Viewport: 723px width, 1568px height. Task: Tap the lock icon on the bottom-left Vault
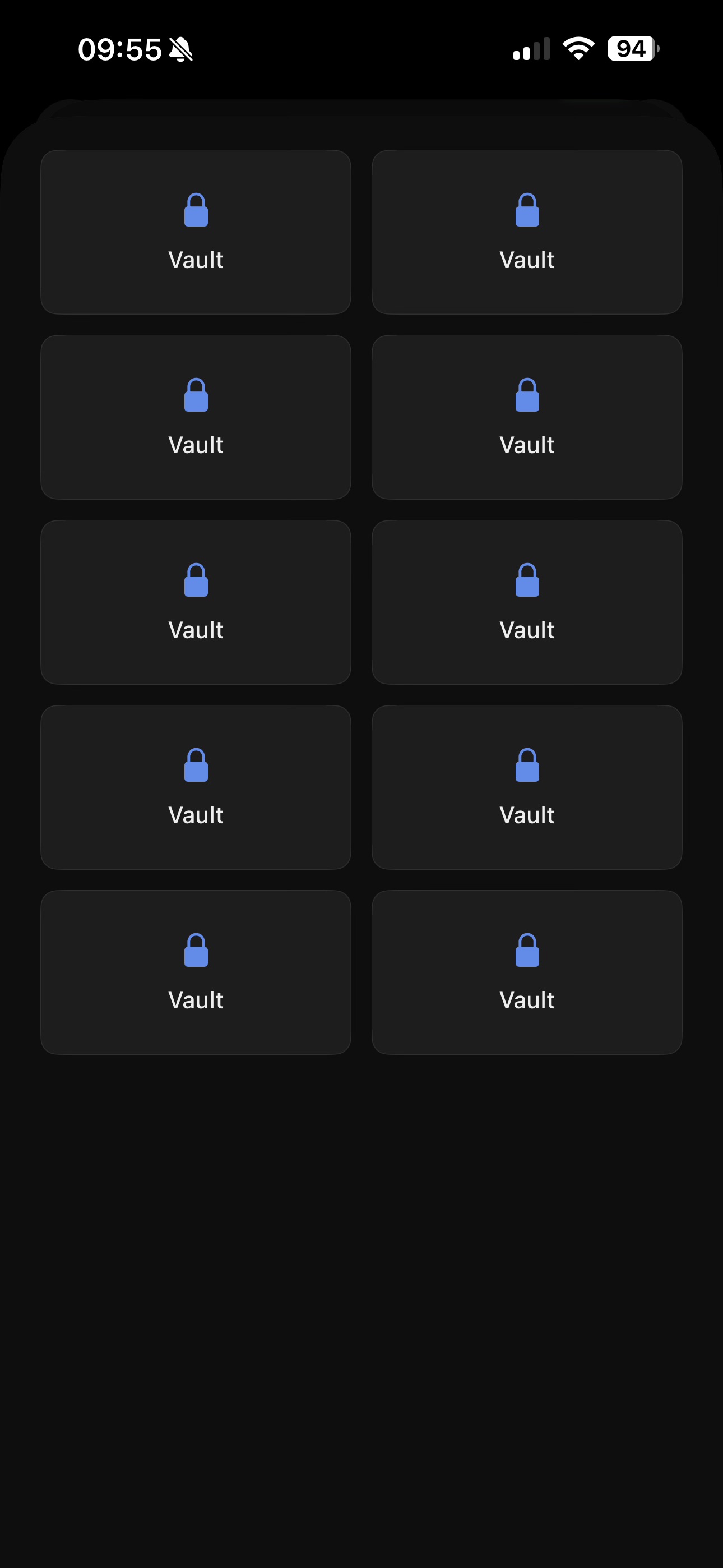[x=196, y=951]
